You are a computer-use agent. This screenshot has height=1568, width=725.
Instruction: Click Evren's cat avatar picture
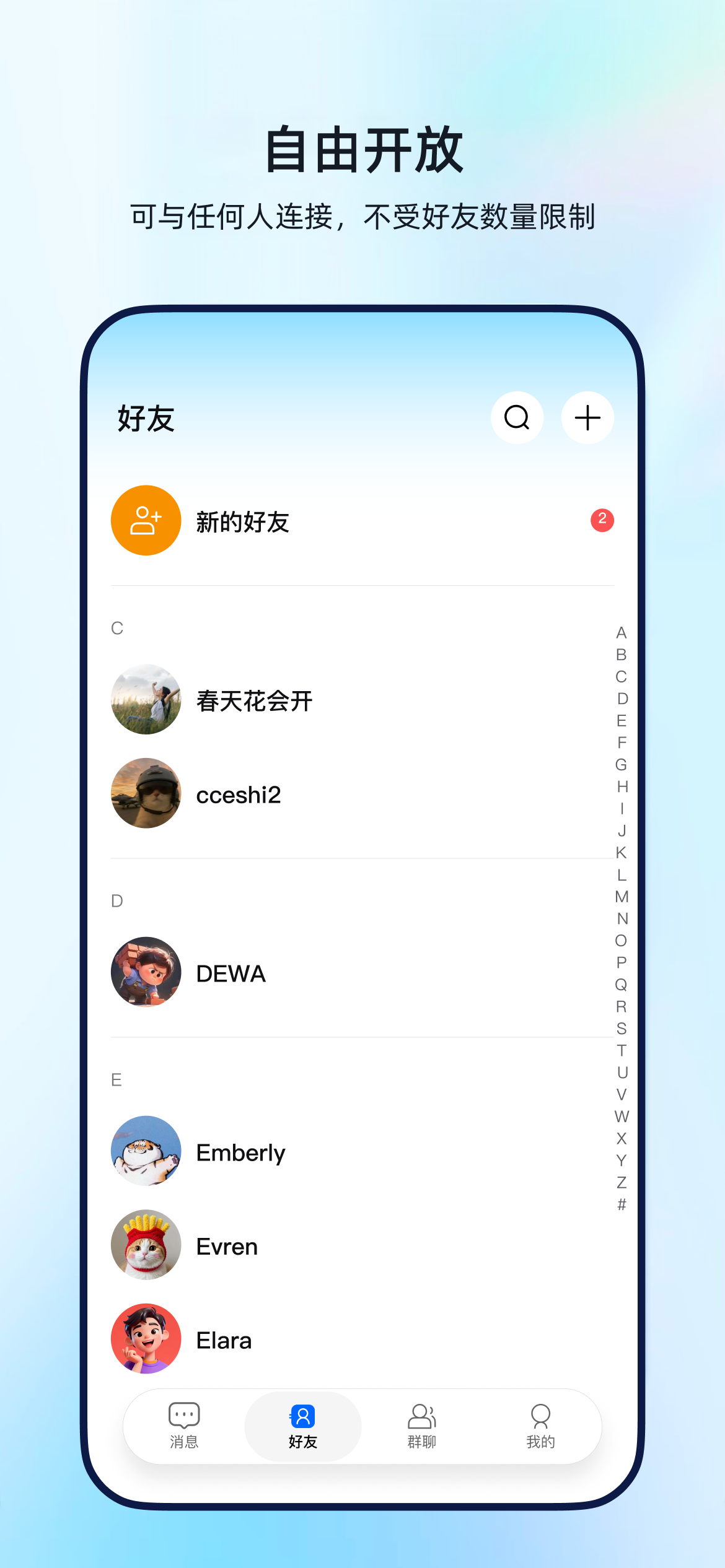click(145, 1245)
